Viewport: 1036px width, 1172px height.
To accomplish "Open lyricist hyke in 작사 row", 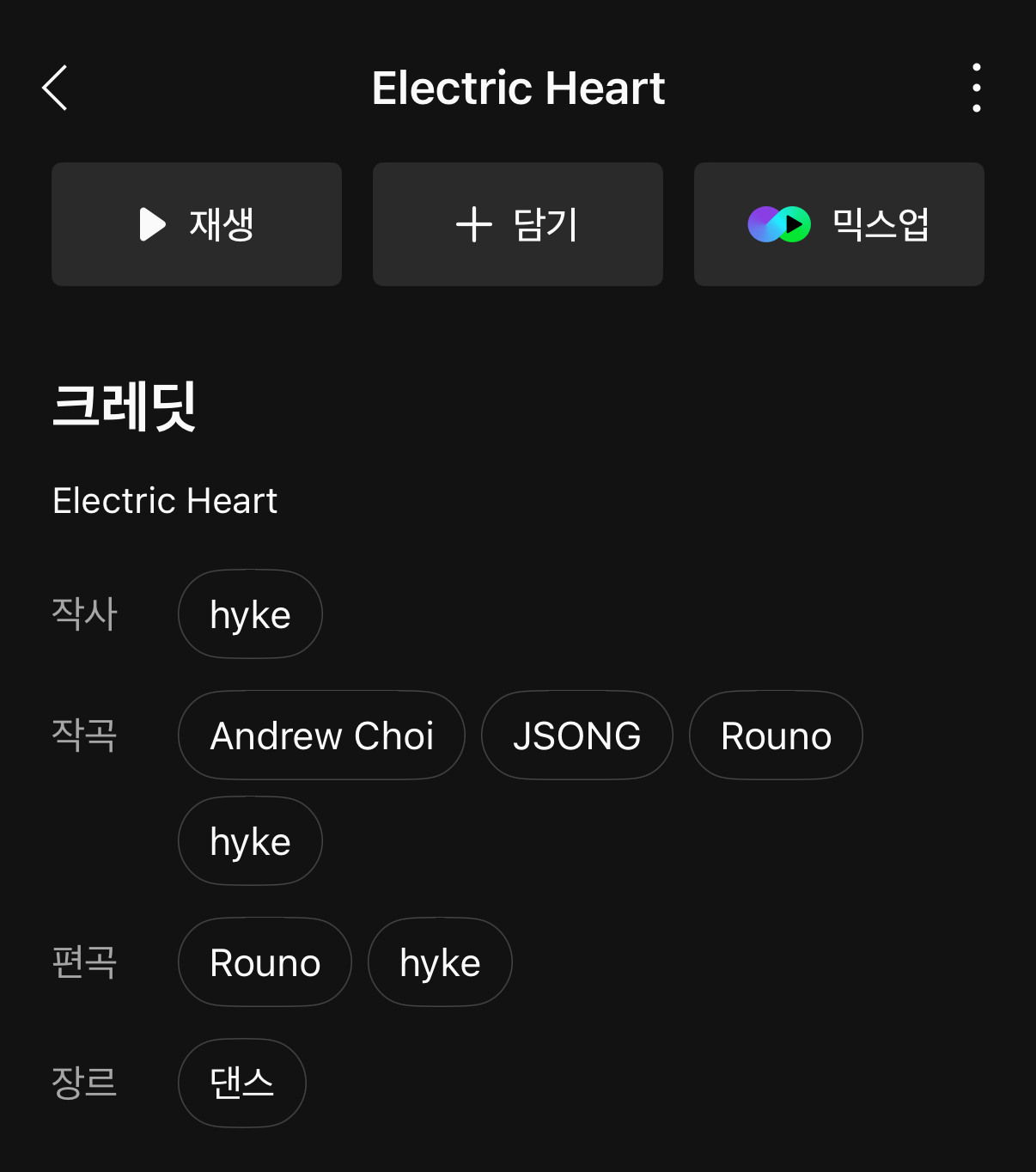I will click(x=250, y=614).
